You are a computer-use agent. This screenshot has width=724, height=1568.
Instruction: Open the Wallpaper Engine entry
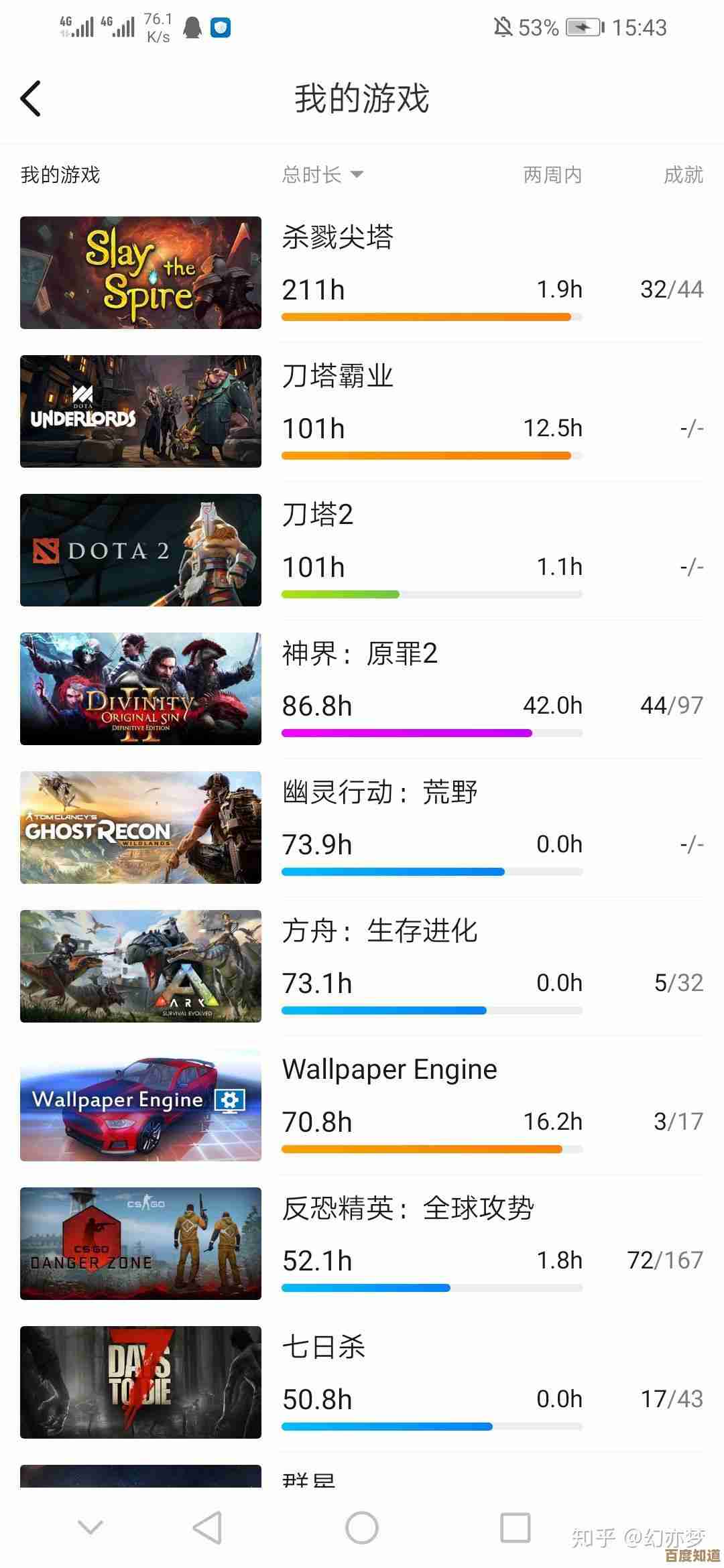(362, 1105)
